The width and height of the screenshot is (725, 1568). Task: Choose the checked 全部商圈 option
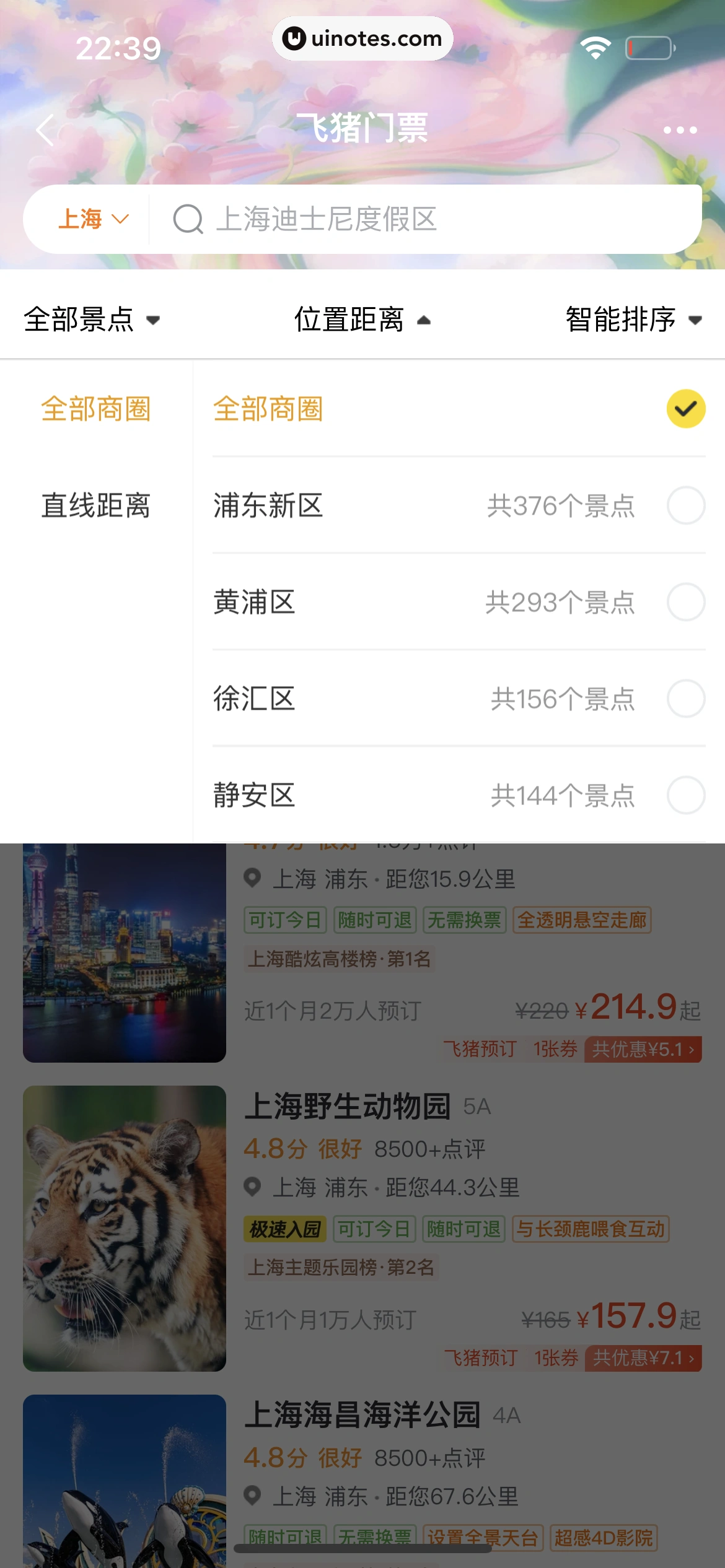459,409
